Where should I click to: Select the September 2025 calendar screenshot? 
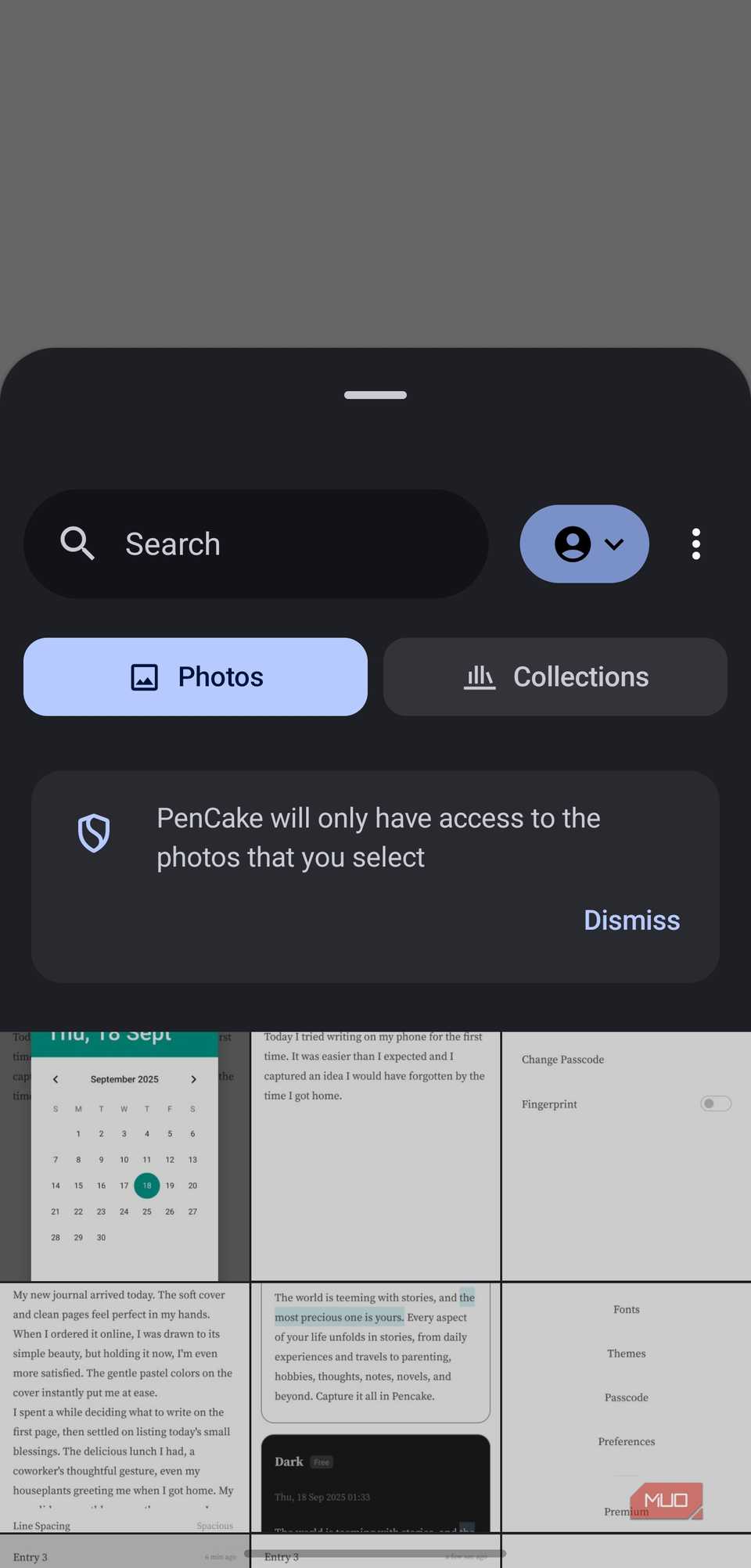124,1156
